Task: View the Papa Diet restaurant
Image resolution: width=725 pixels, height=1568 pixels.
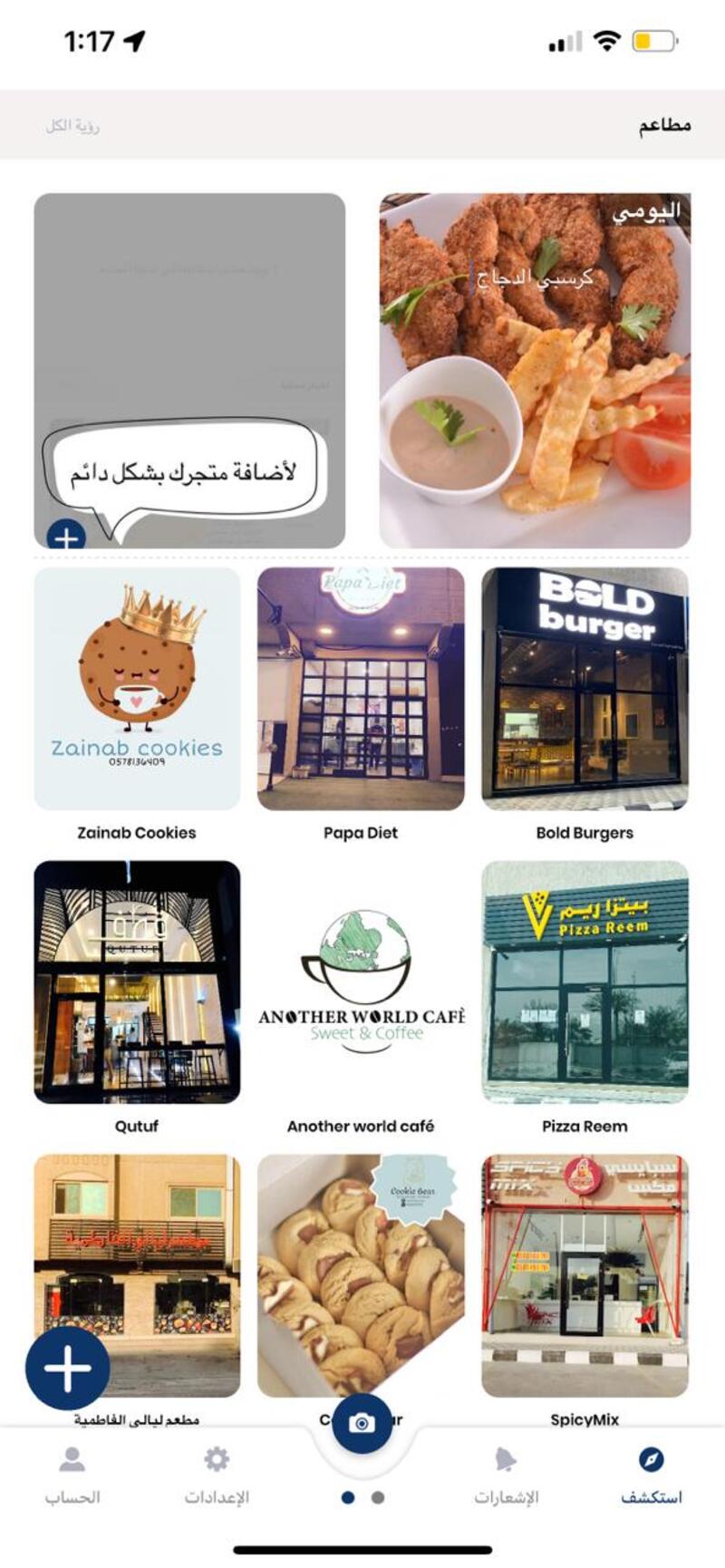Action: pyautogui.click(x=361, y=689)
